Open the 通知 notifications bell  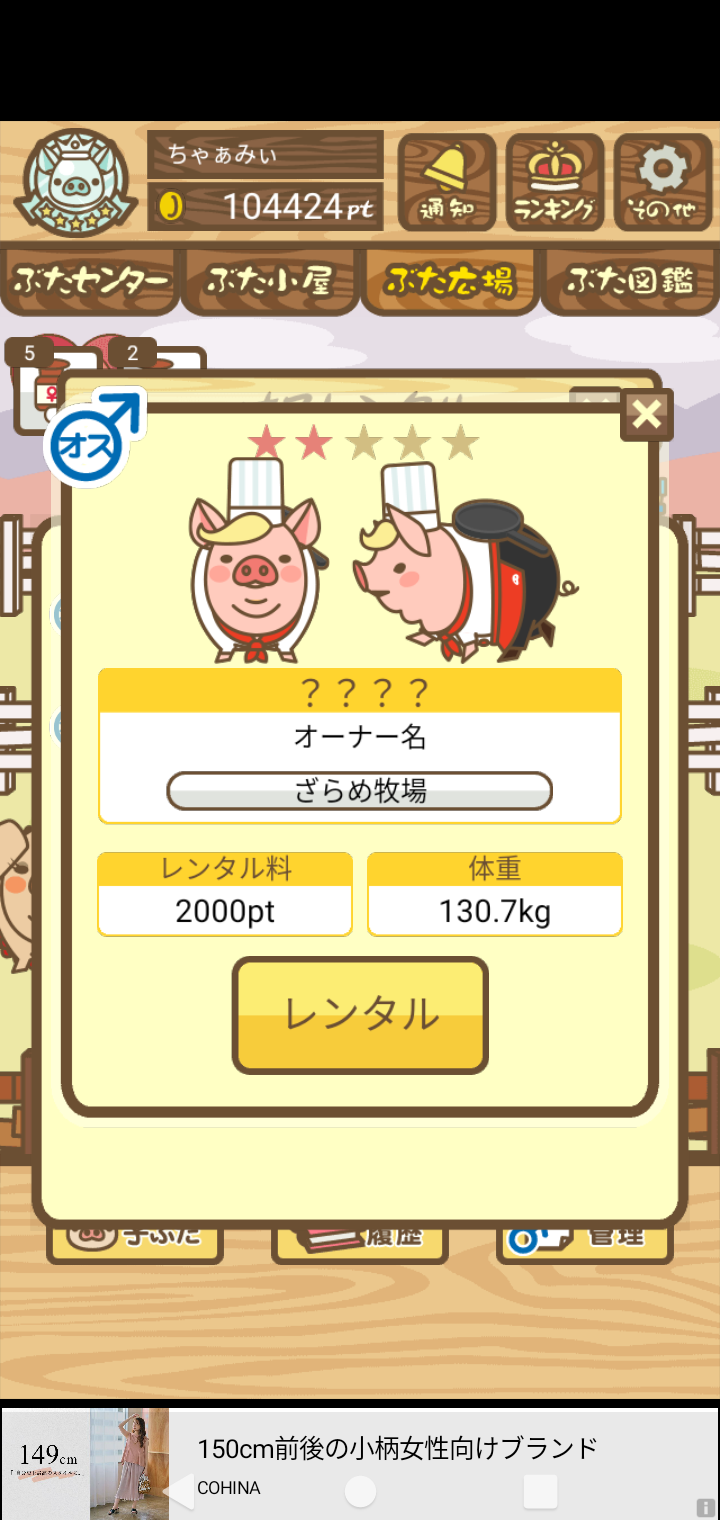coord(447,183)
